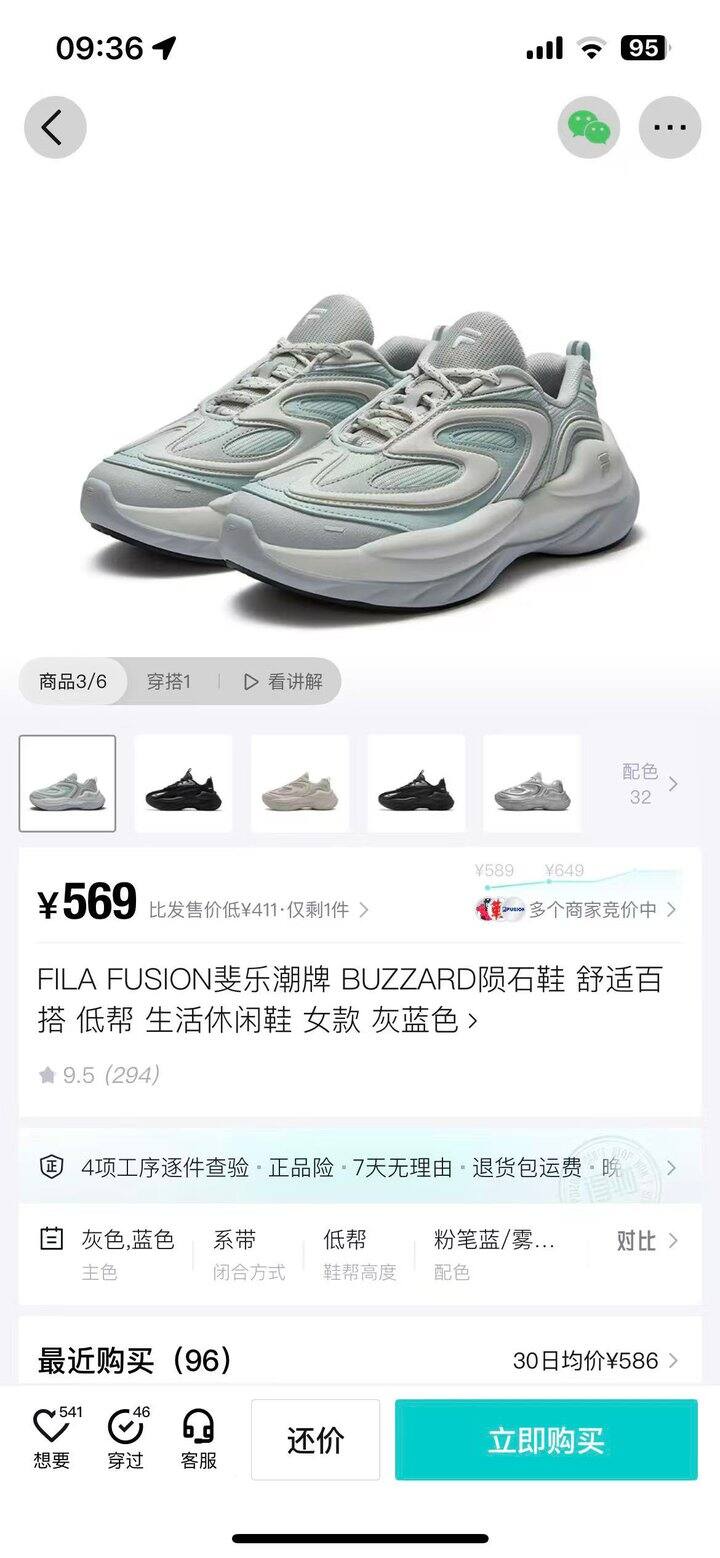Tap 对比 to compare product specs

tap(646, 1241)
